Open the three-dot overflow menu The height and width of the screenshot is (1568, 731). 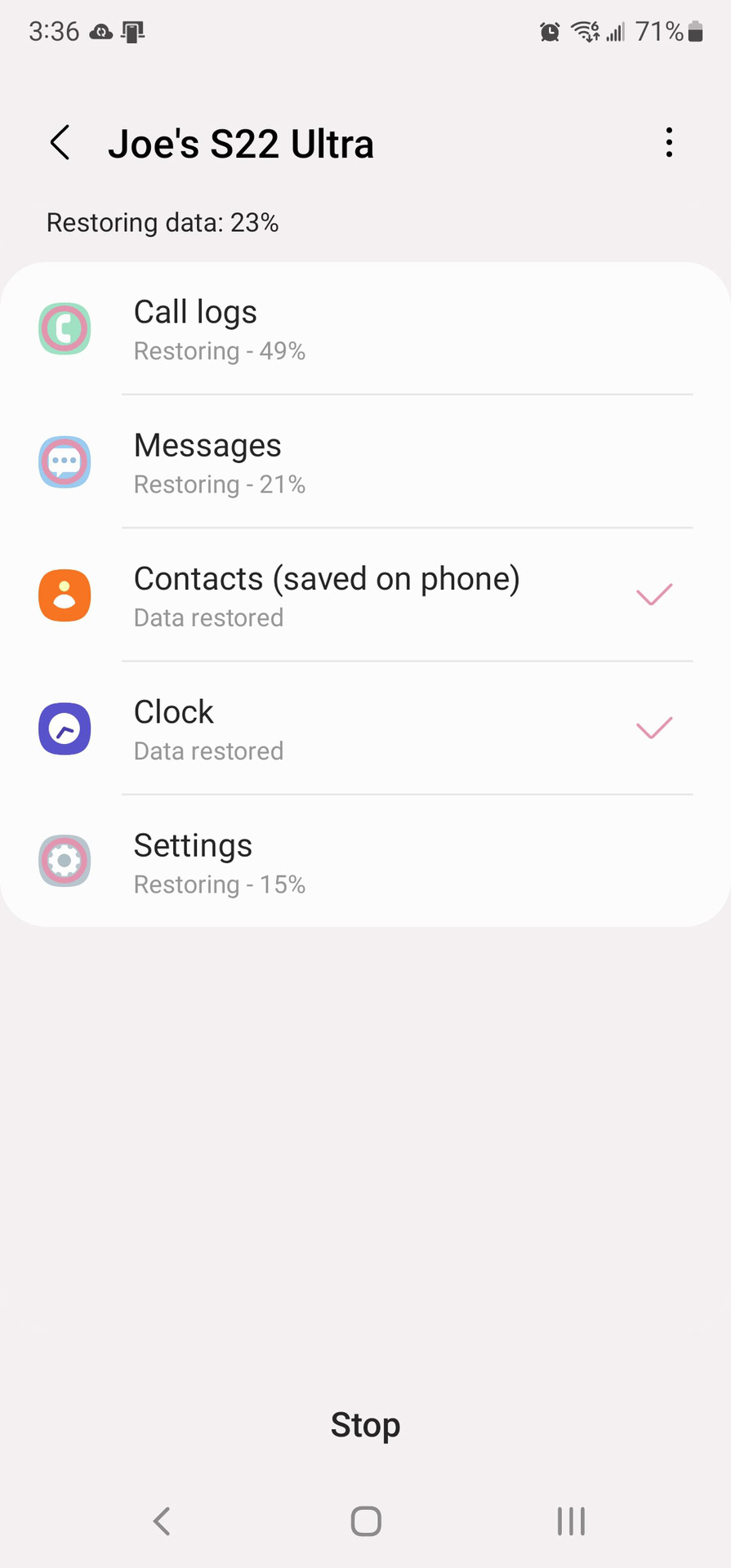(x=669, y=143)
